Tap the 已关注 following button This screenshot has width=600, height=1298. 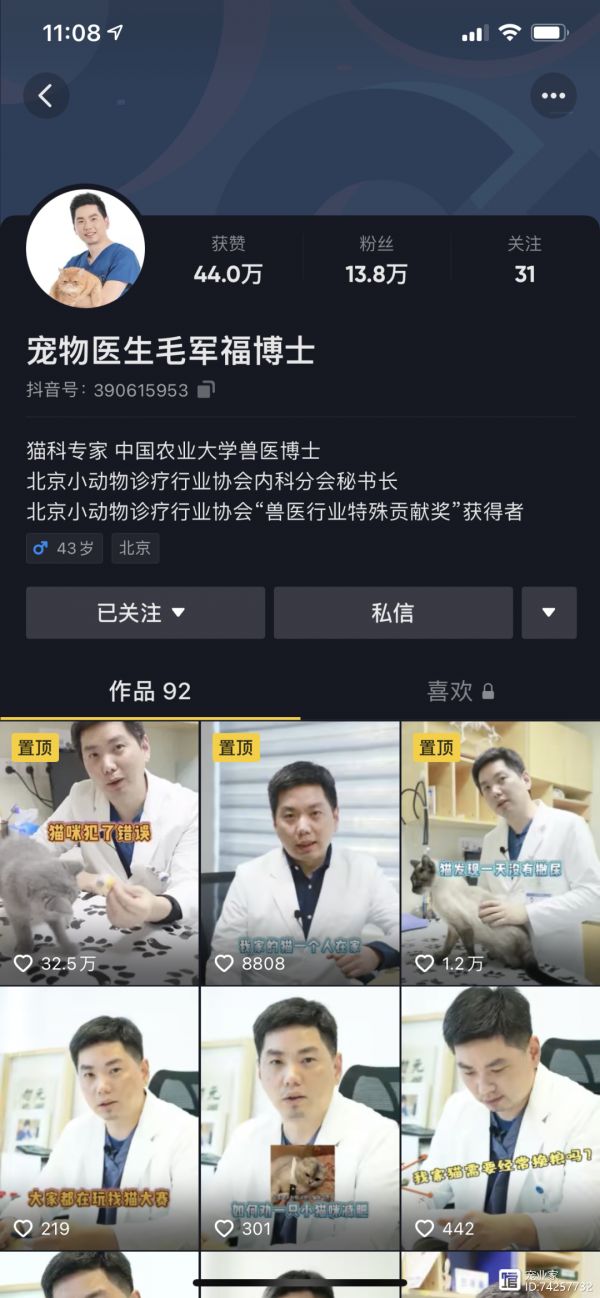pyautogui.click(x=145, y=613)
